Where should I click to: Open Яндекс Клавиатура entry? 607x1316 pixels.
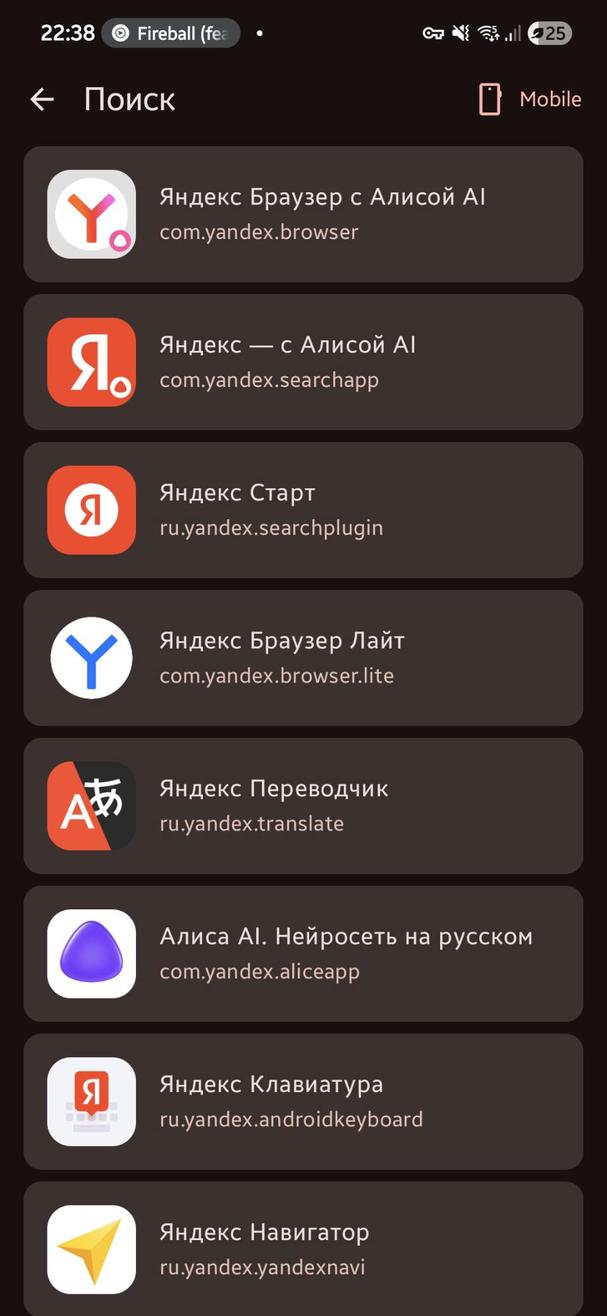pyautogui.click(x=303, y=1102)
